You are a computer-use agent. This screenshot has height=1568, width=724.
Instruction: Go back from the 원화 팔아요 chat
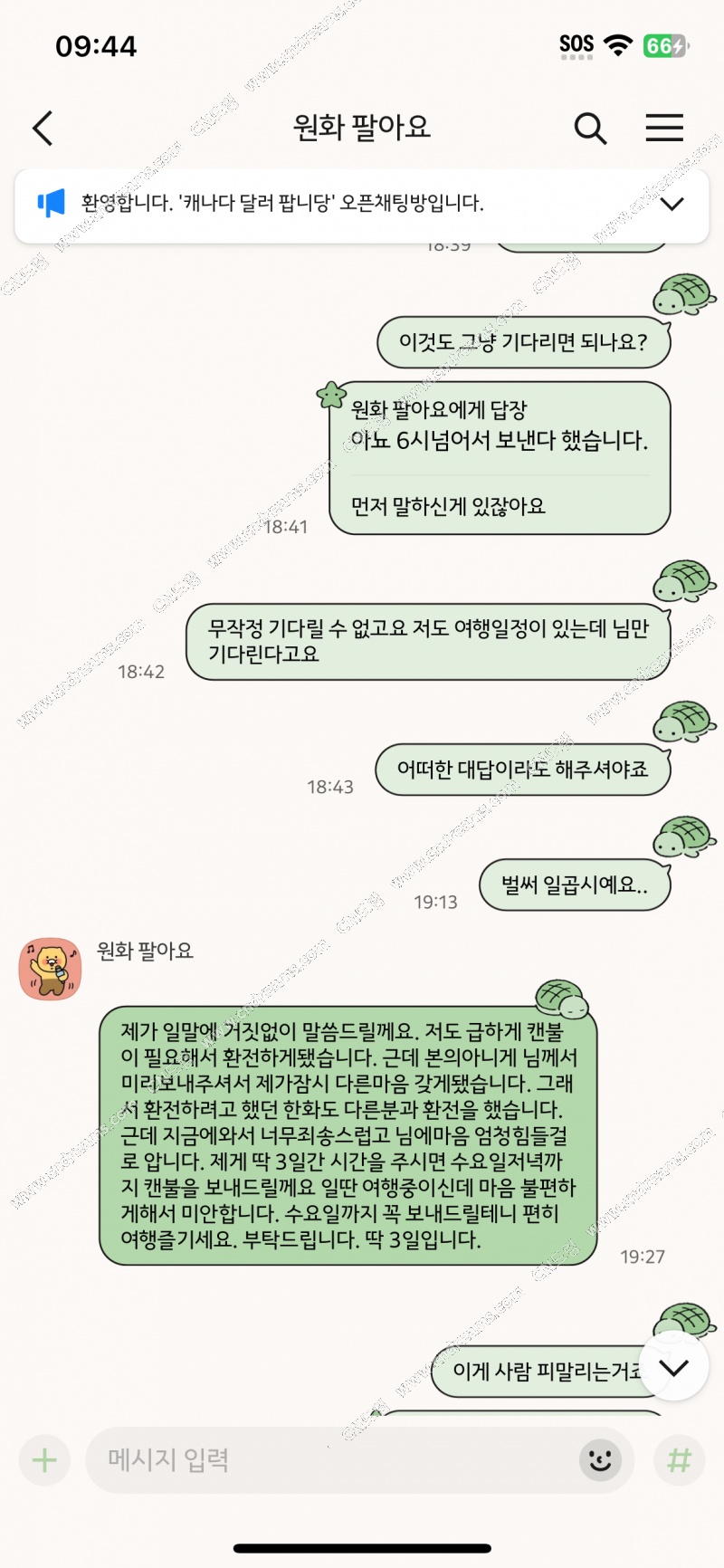tap(43, 129)
